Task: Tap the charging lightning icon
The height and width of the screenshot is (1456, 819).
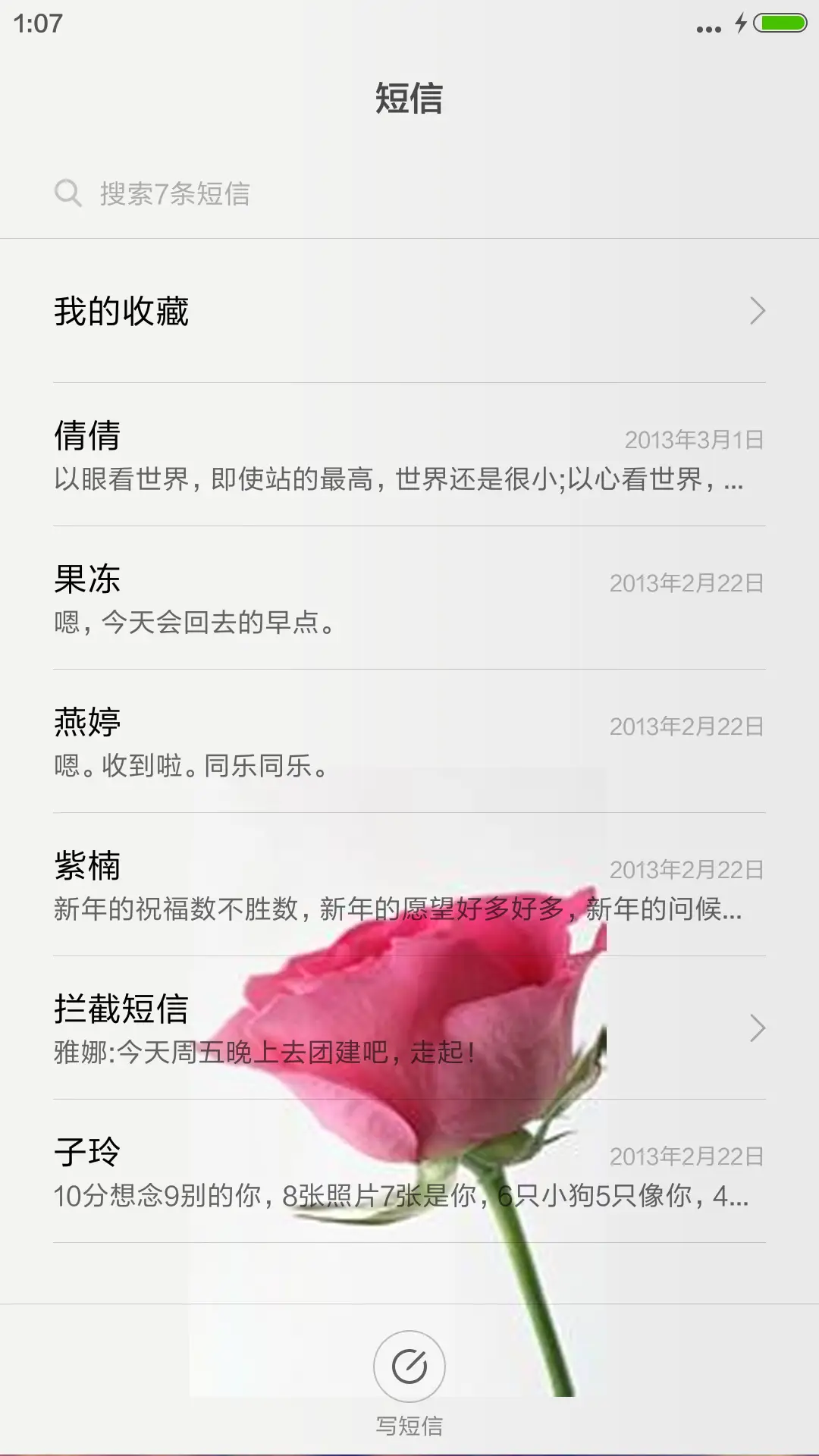Action: (x=741, y=23)
